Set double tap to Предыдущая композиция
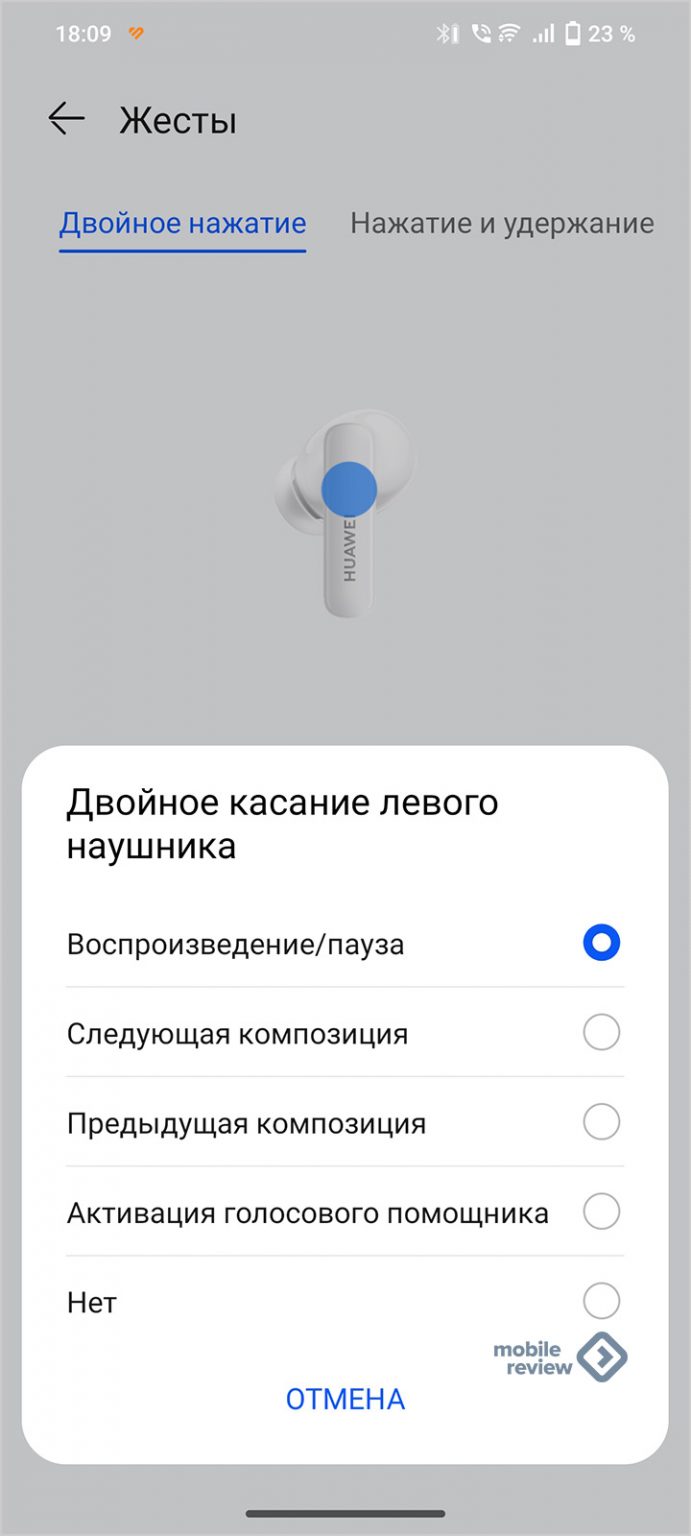691x1536 pixels. [x=601, y=1122]
